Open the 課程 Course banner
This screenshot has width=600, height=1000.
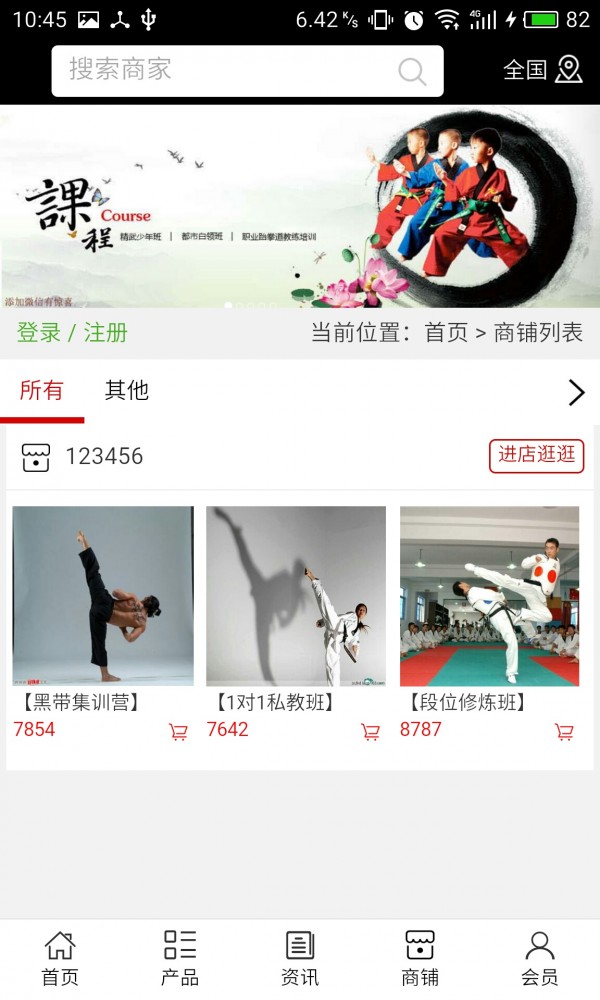pos(300,206)
